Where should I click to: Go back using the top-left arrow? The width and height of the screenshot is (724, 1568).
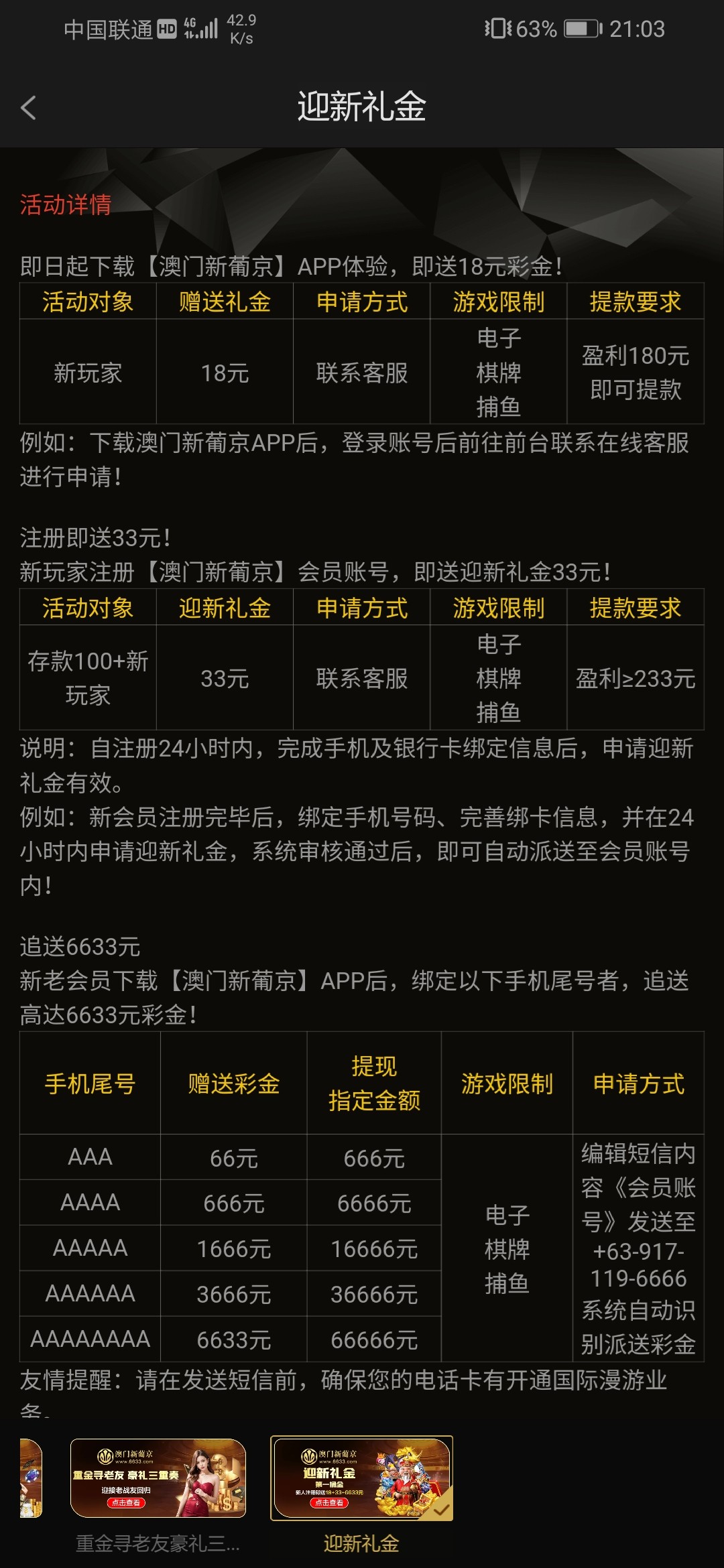tap(28, 107)
